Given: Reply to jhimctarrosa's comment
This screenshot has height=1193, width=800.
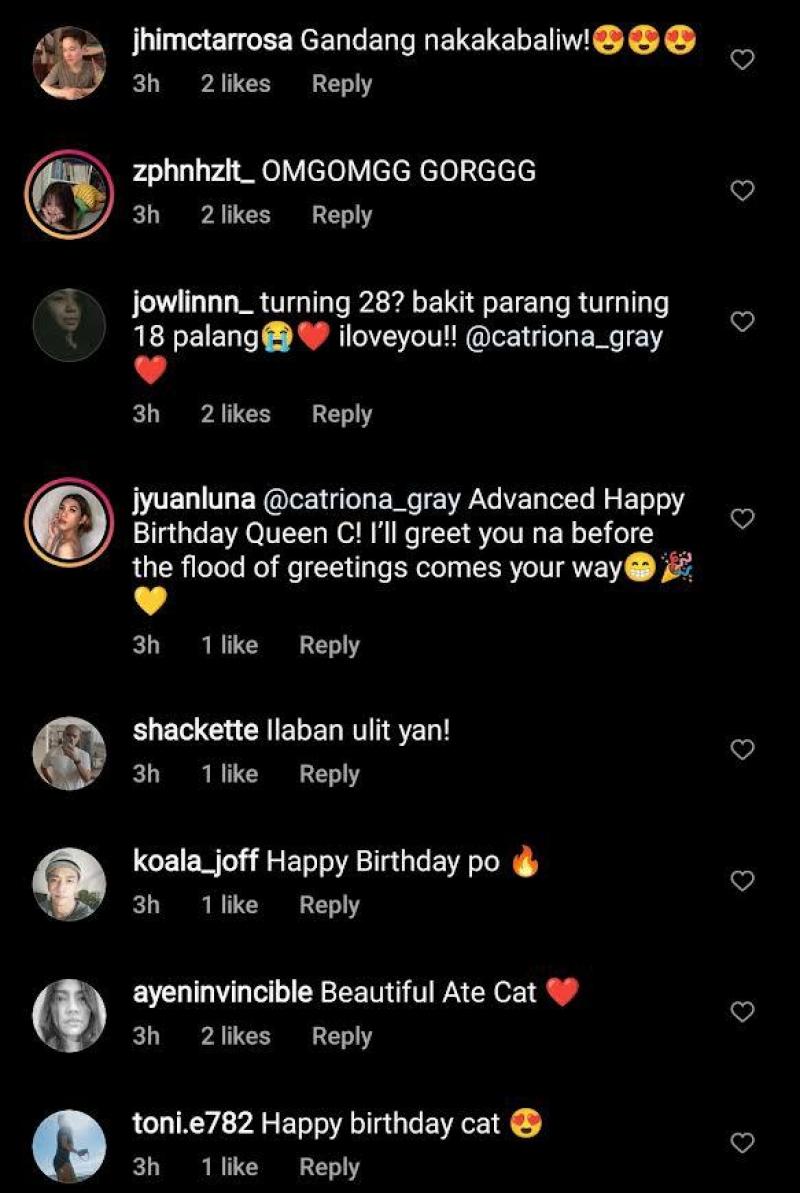Looking at the screenshot, I should [x=341, y=85].
